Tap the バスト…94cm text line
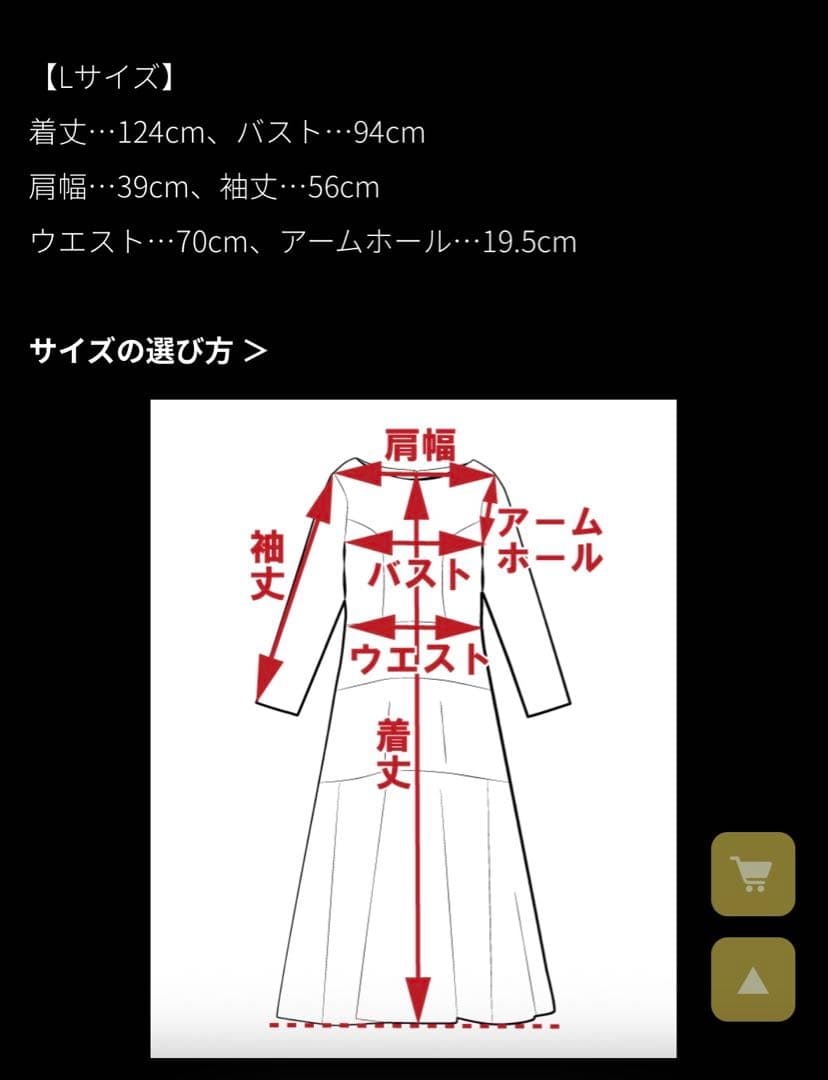The width and height of the screenshot is (828, 1080). coord(330,132)
